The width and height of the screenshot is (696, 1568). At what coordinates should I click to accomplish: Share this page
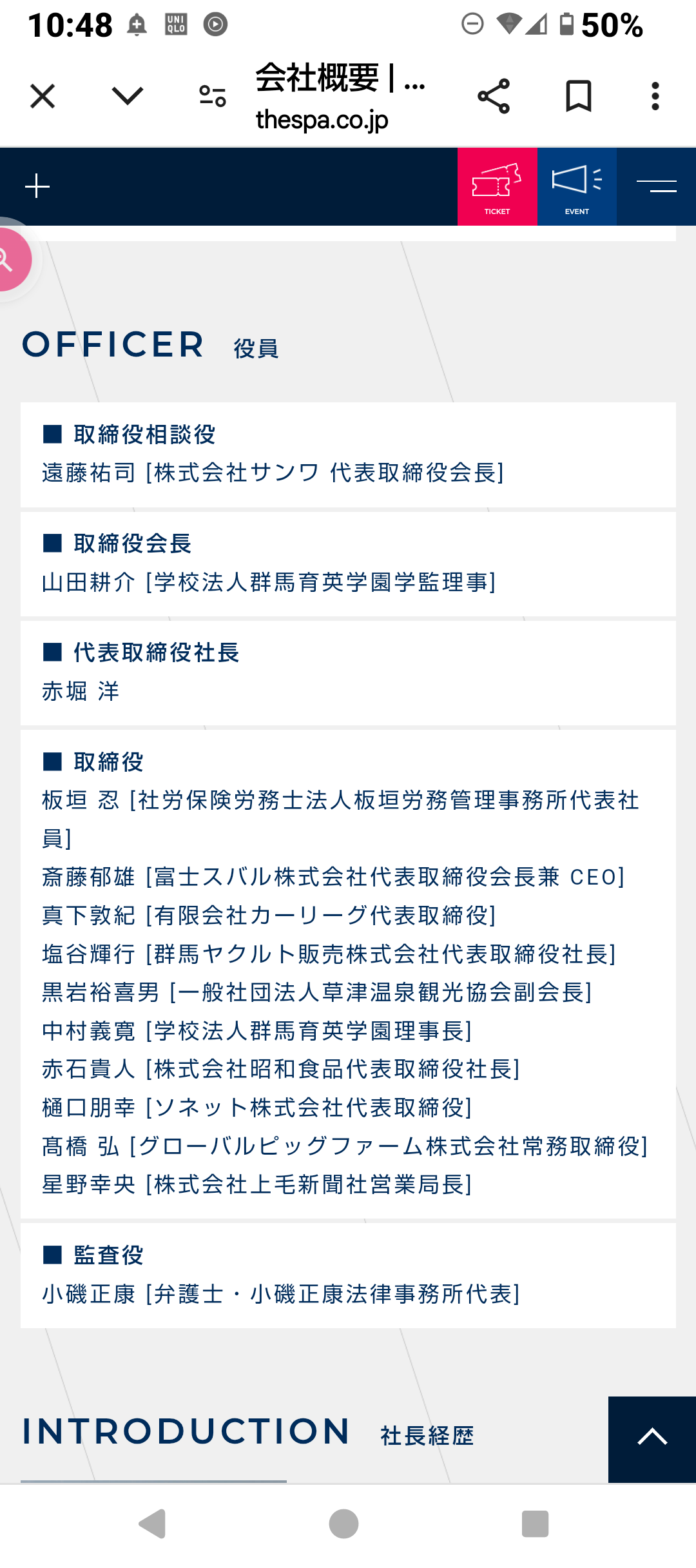494,97
